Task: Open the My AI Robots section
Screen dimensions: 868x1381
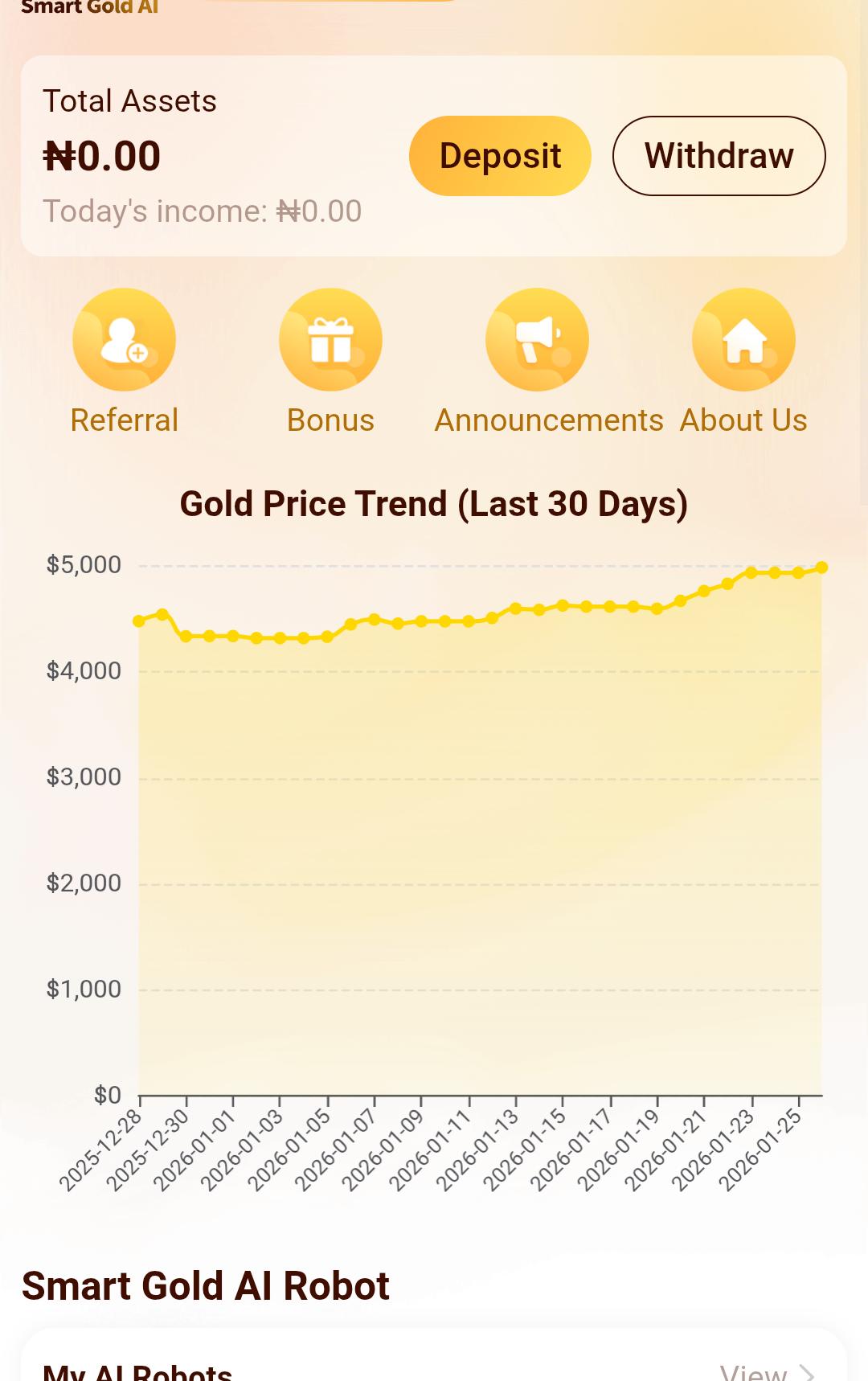Action: click(x=137, y=1372)
